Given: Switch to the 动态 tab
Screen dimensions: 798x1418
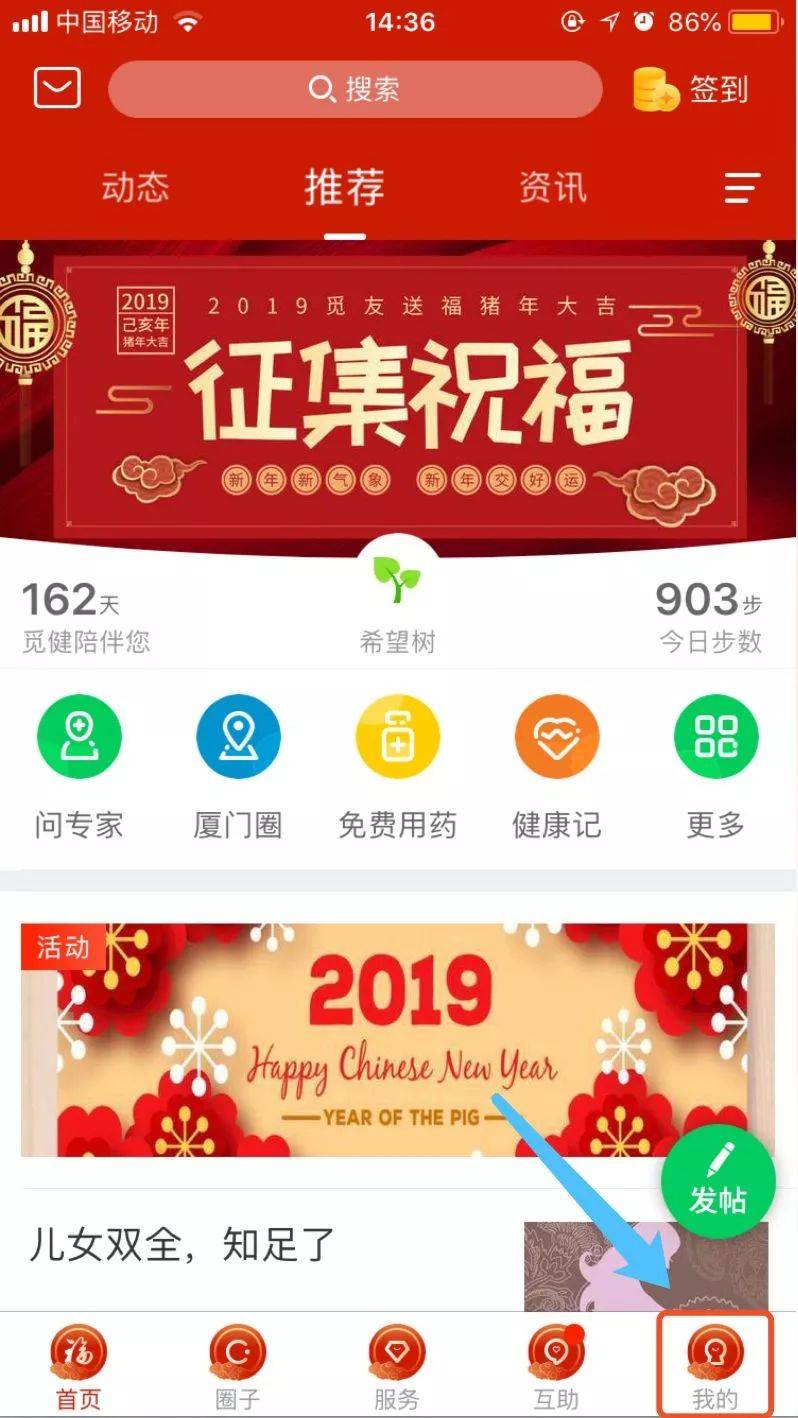Looking at the screenshot, I should coord(135,188).
